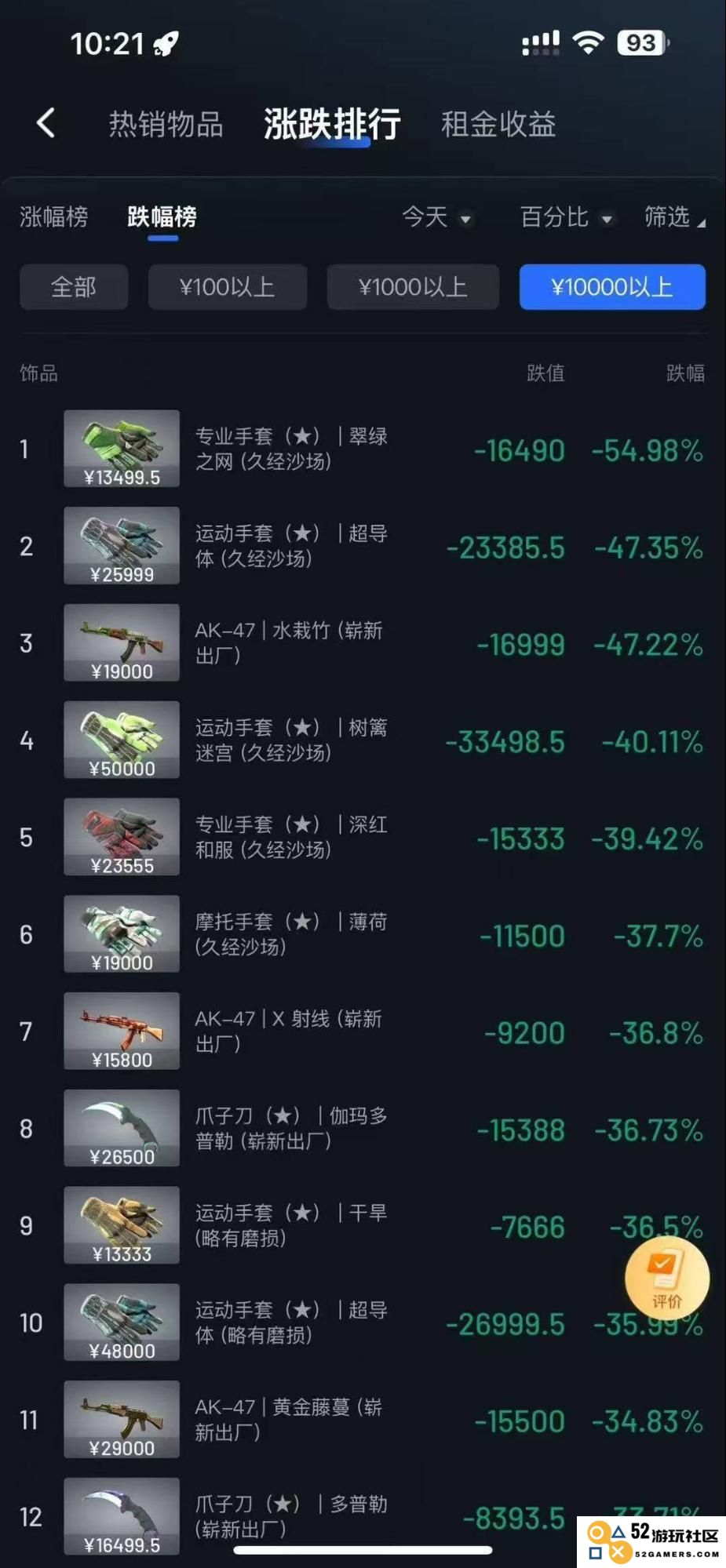Select the 涨幅榜 sub-tab
Viewport: 726px width, 1568px height.
coord(53,217)
